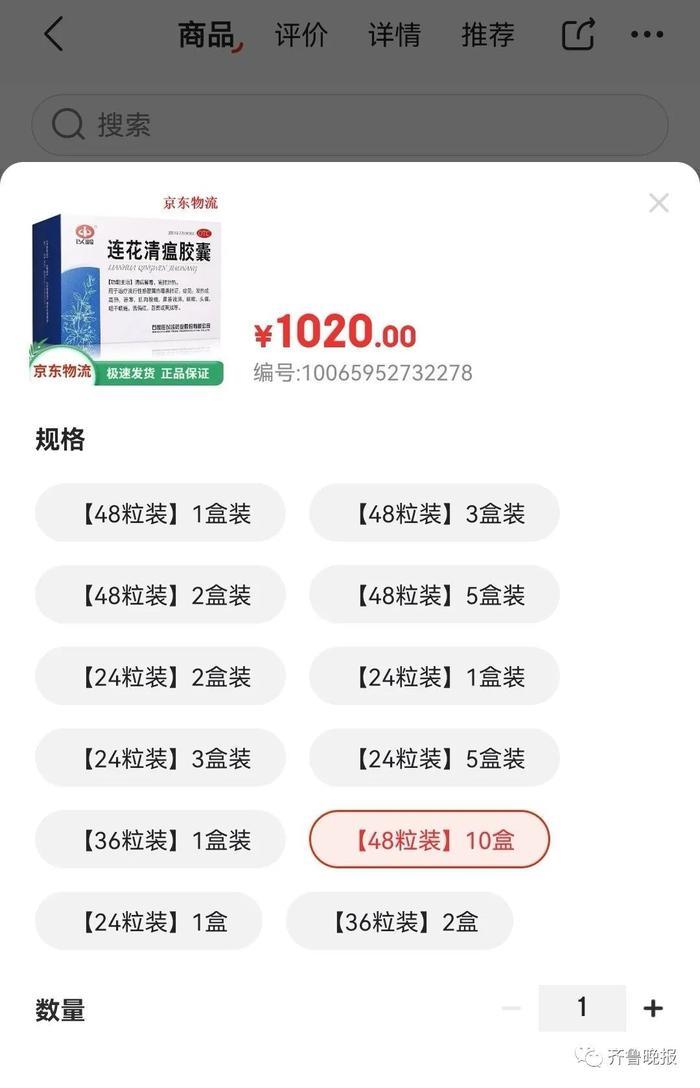Screen dimensions: 700x1088
Task: Pick the 【24粒装】1盒装 chip
Action: pos(434,678)
